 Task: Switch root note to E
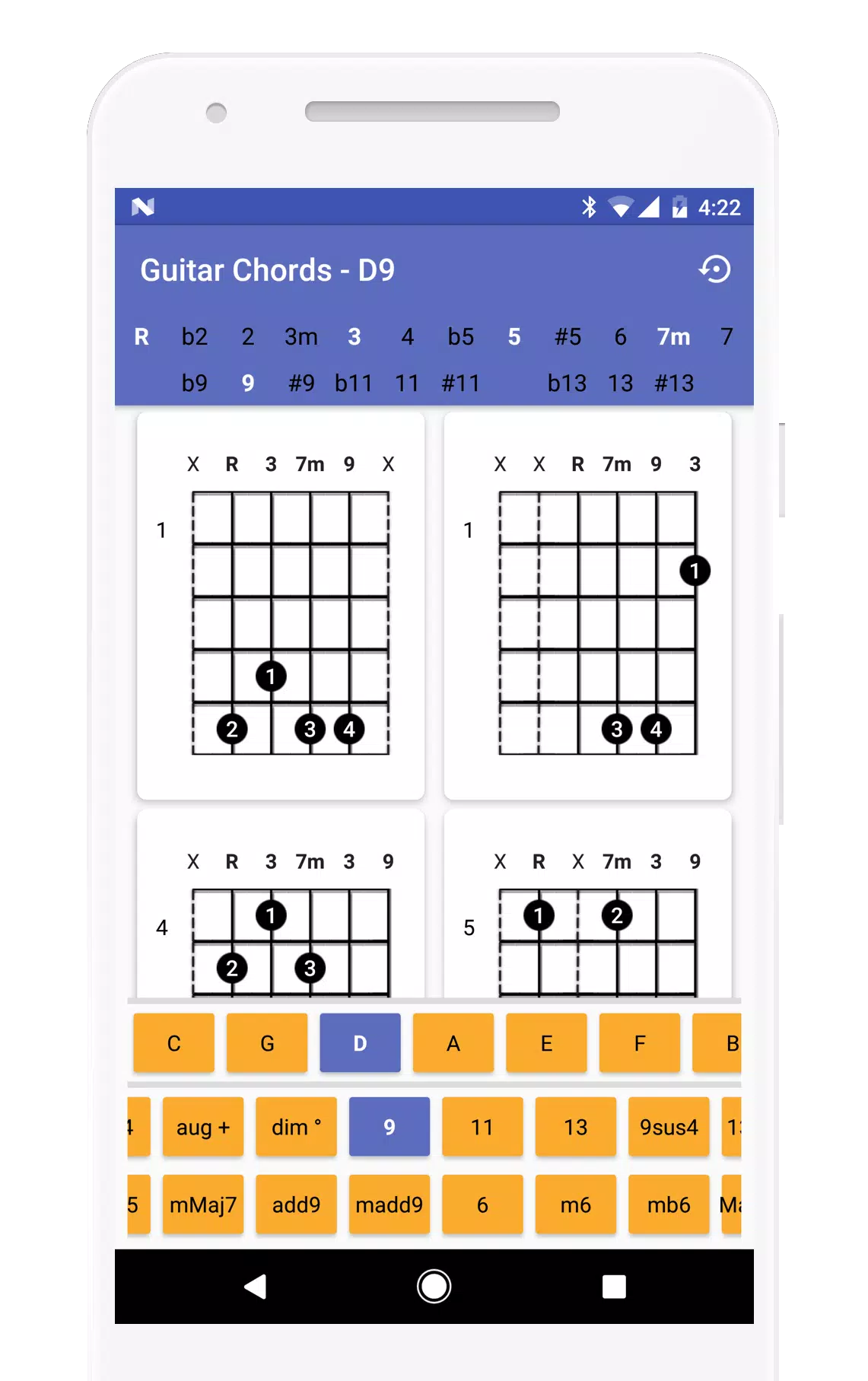click(546, 1043)
